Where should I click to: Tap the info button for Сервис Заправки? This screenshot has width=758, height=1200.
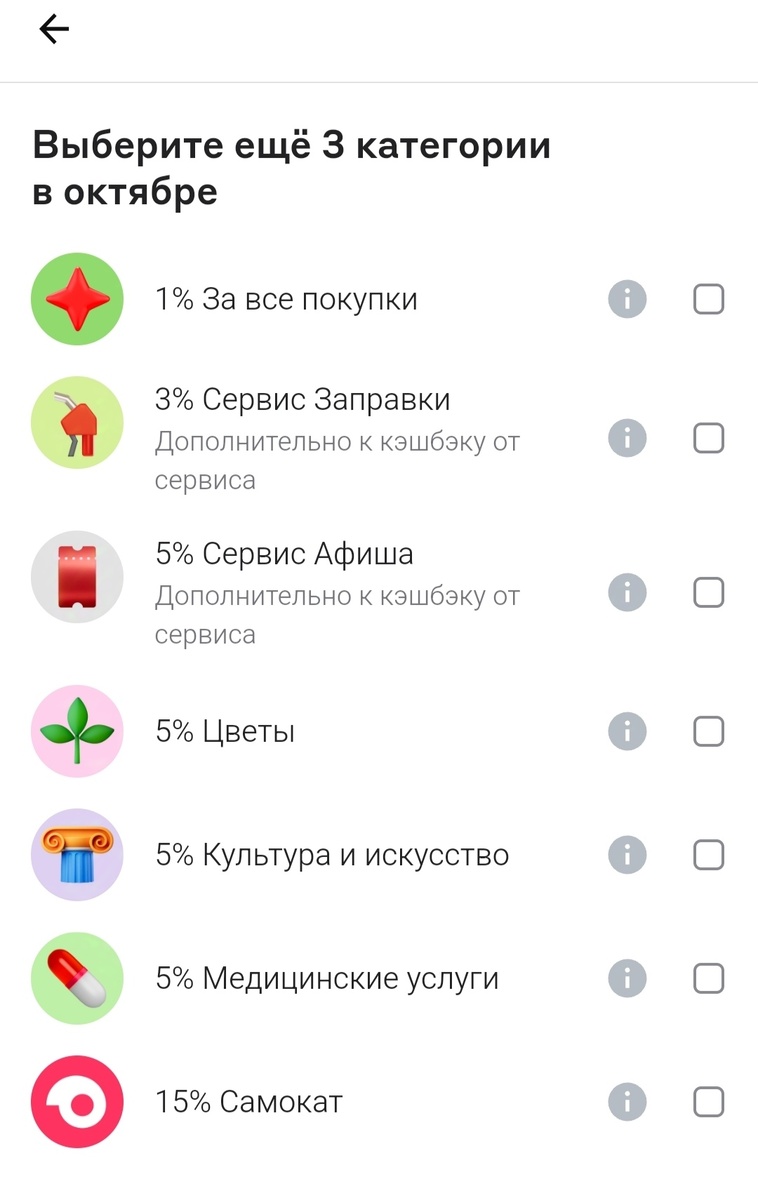tap(627, 438)
